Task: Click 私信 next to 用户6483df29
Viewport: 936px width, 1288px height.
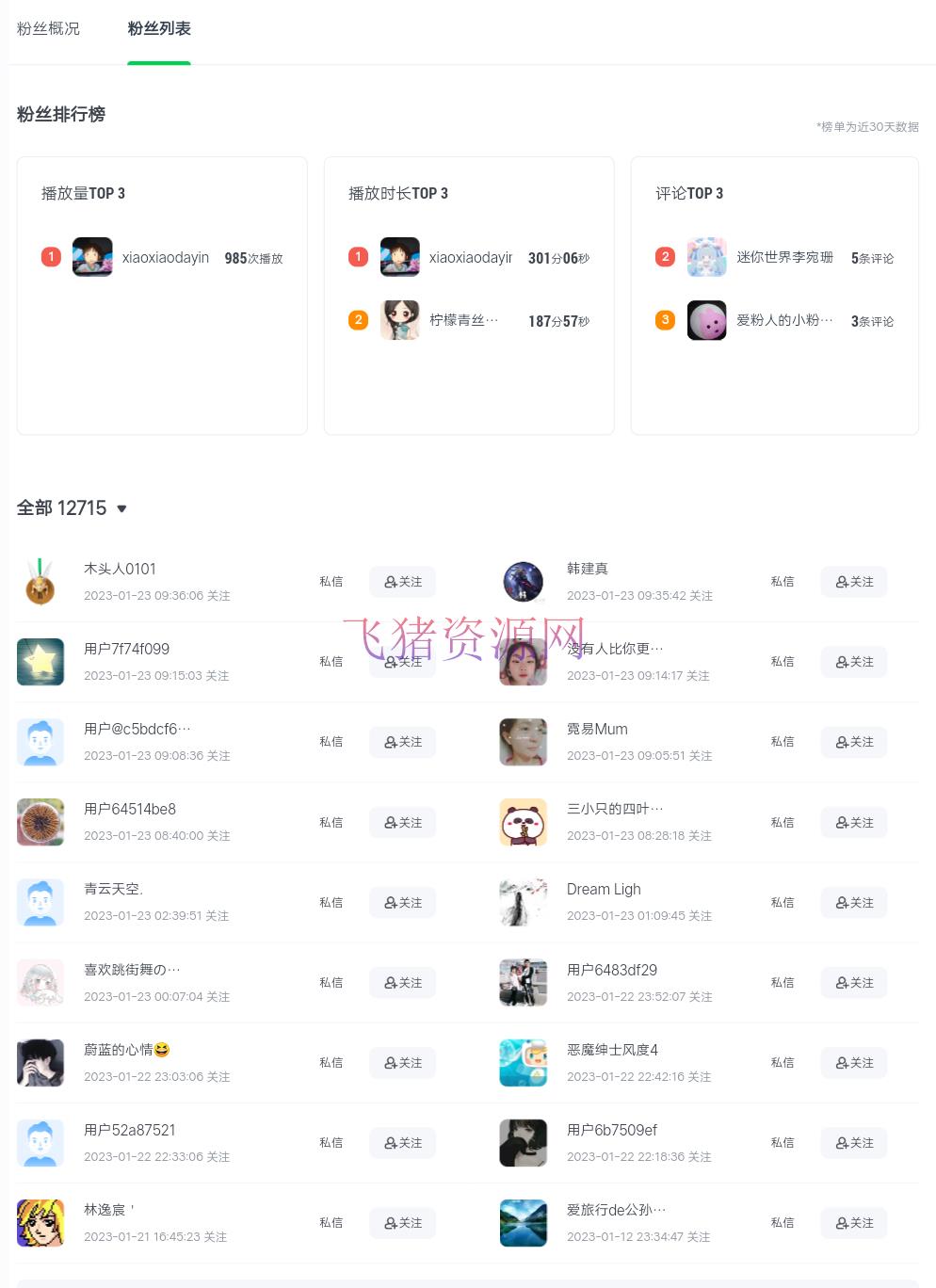Action: 782,982
